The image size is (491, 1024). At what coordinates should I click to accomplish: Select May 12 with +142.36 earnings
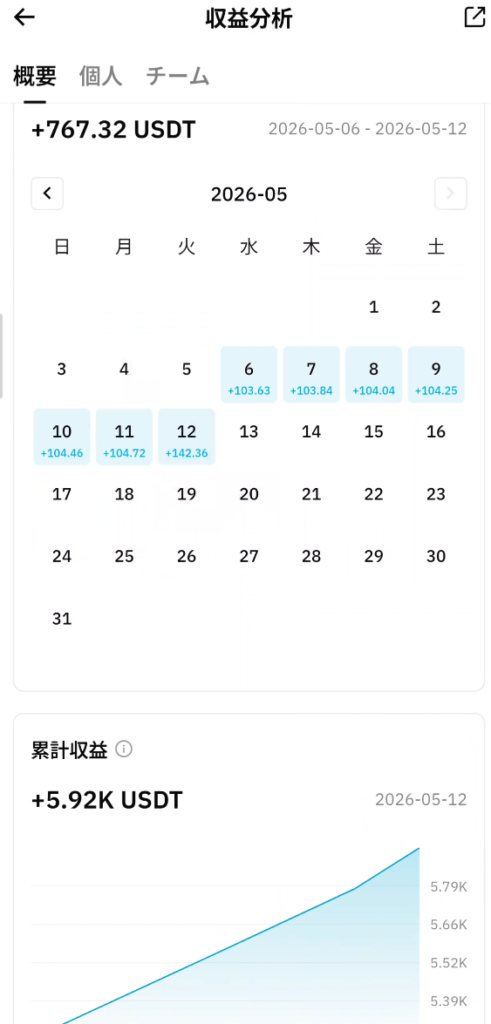coord(187,437)
